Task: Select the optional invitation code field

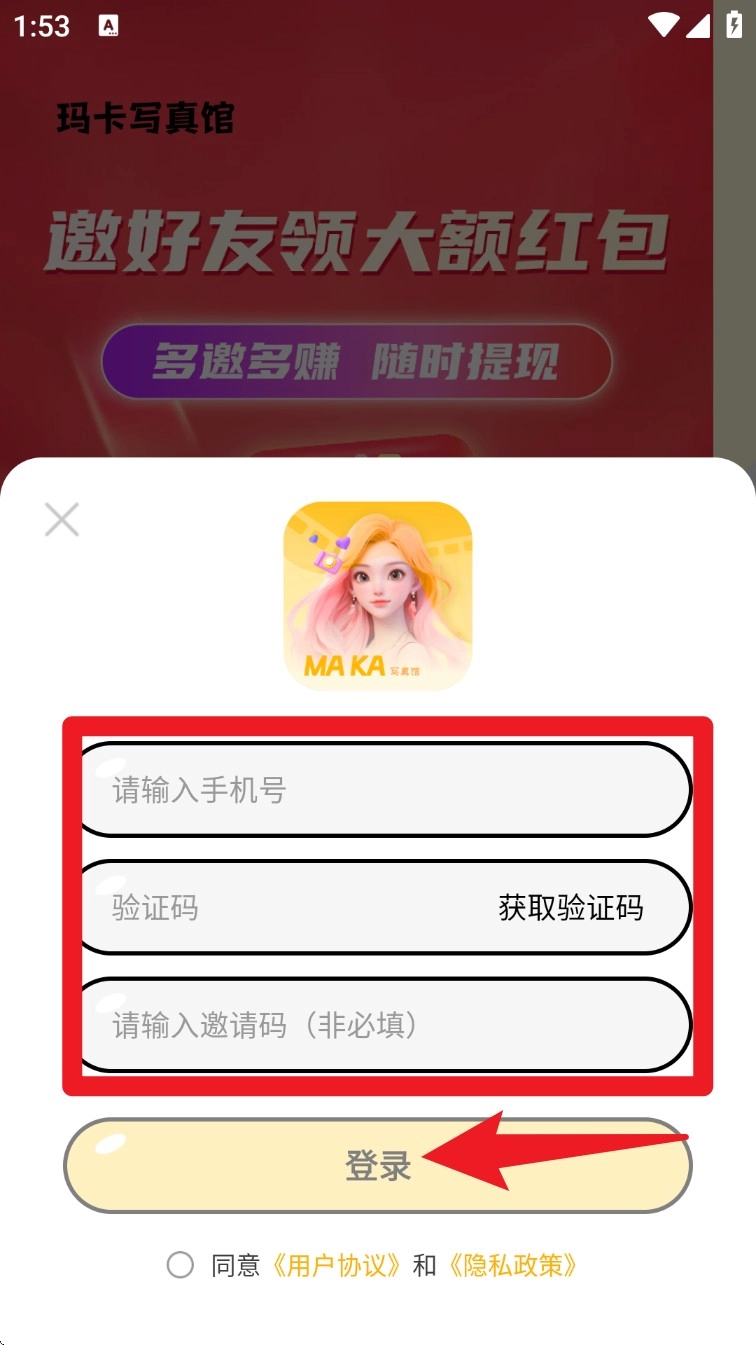Action: [x=380, y=1025]
